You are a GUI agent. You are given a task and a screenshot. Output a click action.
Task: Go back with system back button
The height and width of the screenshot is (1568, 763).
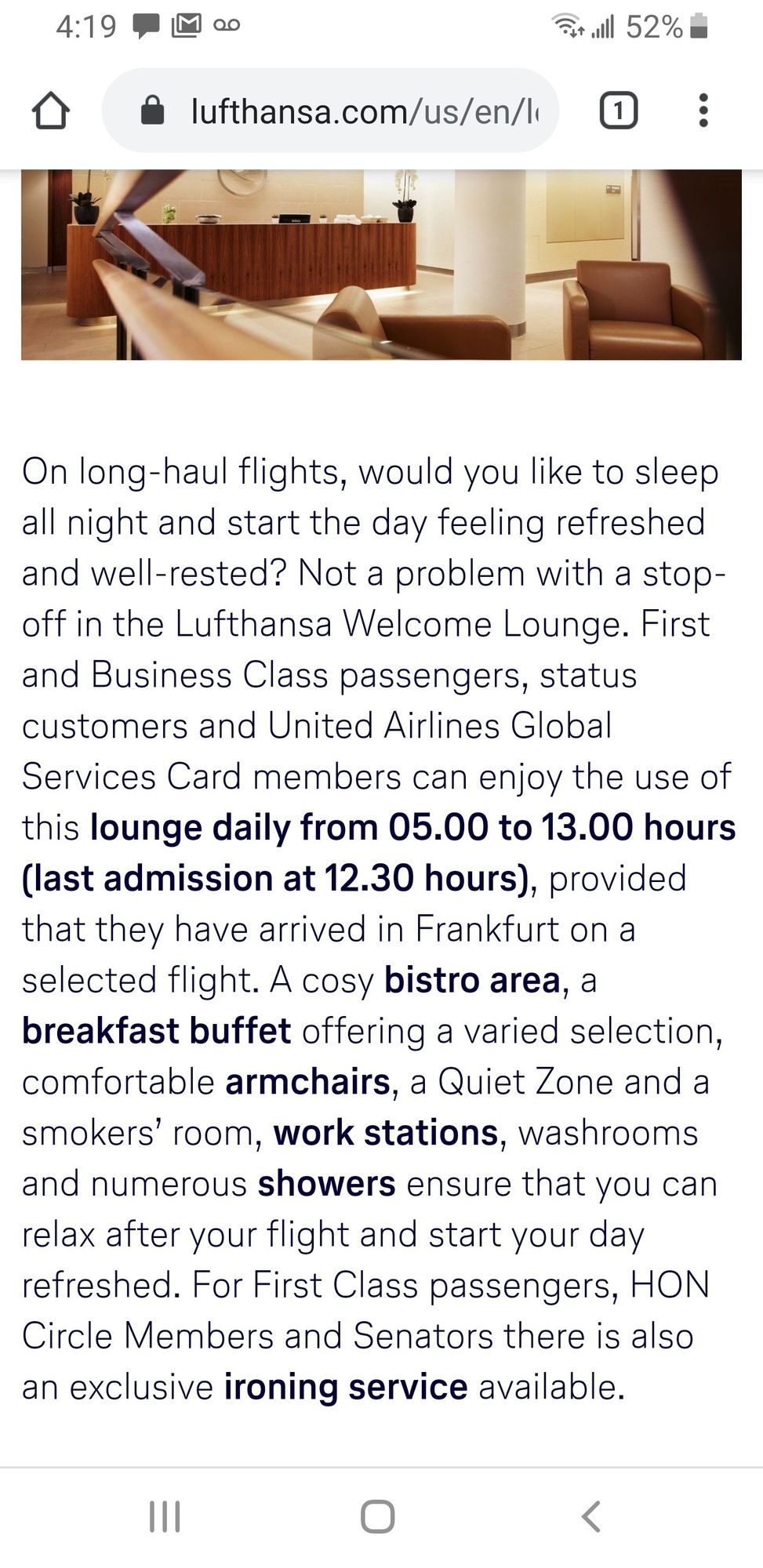click(x=592, y=1516)
